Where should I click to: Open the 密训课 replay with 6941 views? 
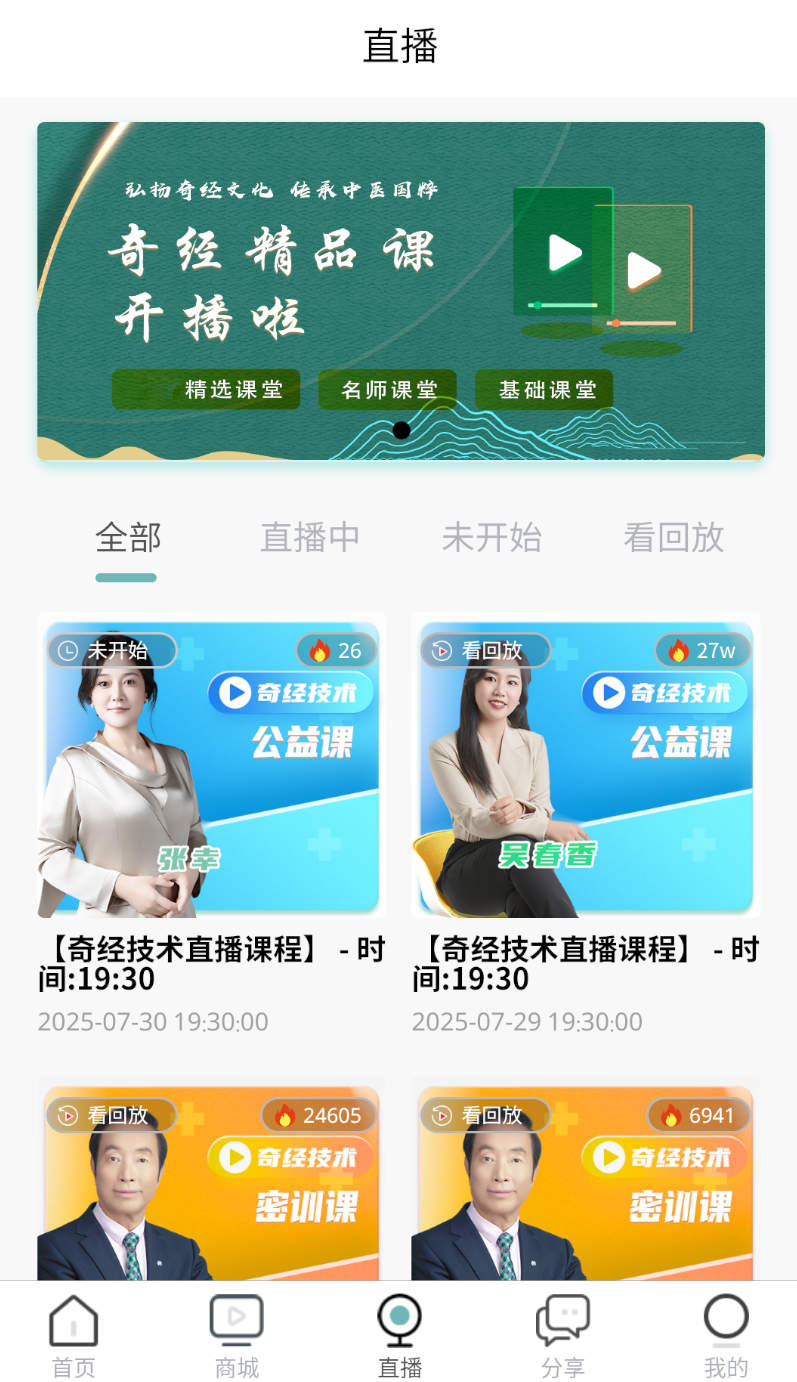[x=586, y=1179]
